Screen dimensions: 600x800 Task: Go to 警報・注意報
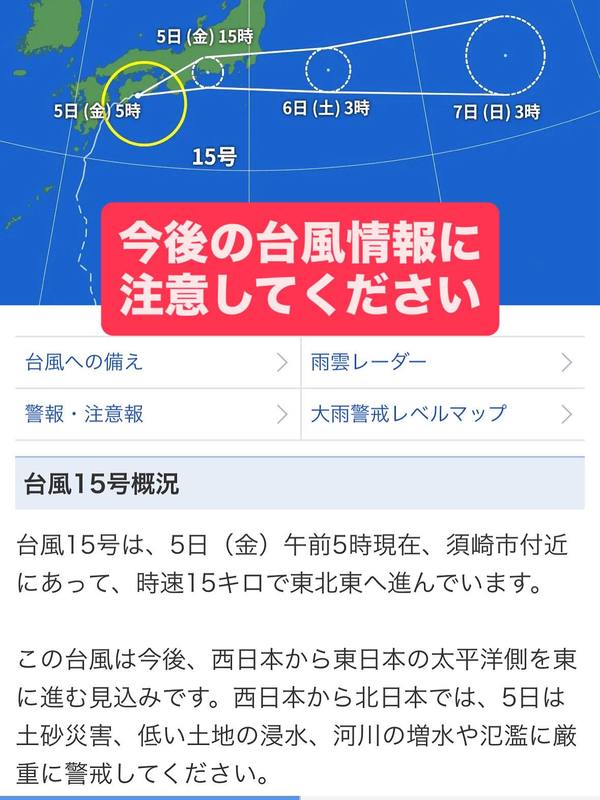pos(156,413)
